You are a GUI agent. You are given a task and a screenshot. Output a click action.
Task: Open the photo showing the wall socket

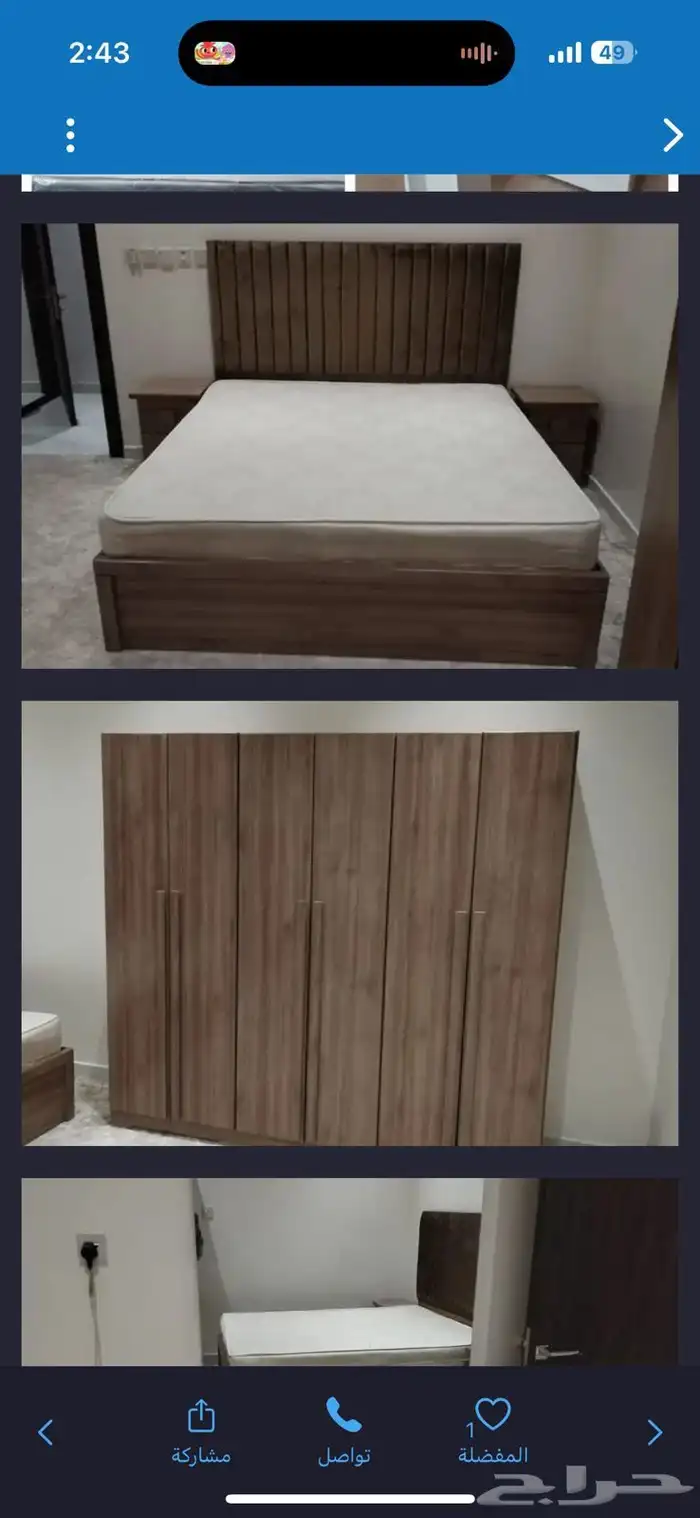click(x=350, y=1272)
